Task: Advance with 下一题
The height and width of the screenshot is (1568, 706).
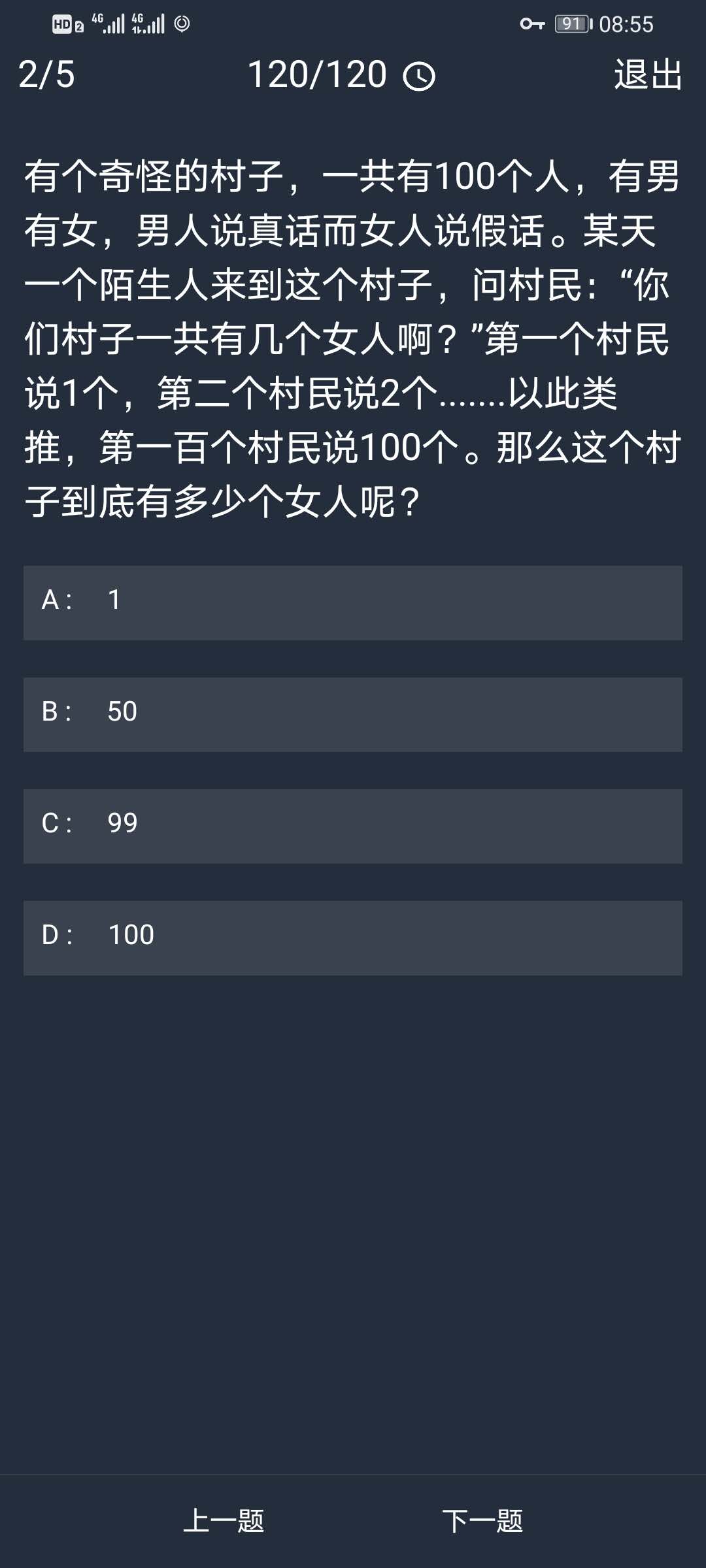Action: click(x=482, y=1520)
